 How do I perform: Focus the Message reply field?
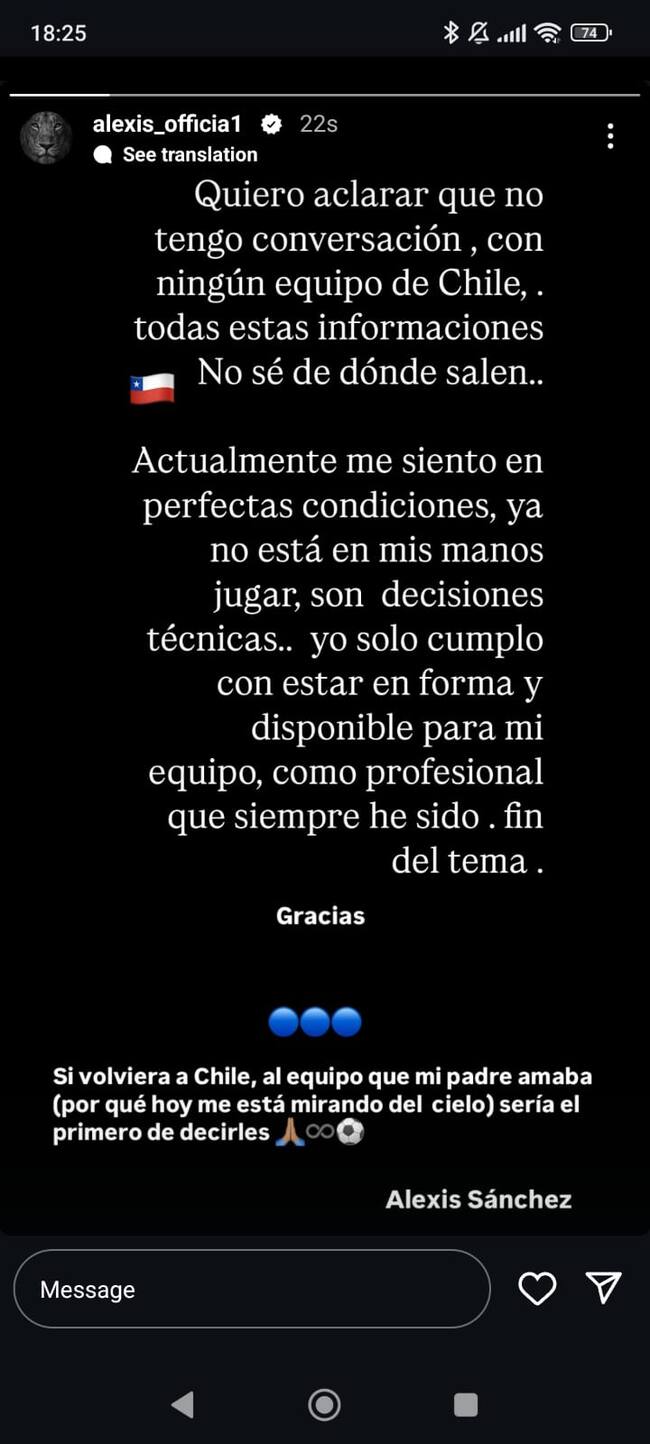pyautogui.click(x=252, y=1290)
